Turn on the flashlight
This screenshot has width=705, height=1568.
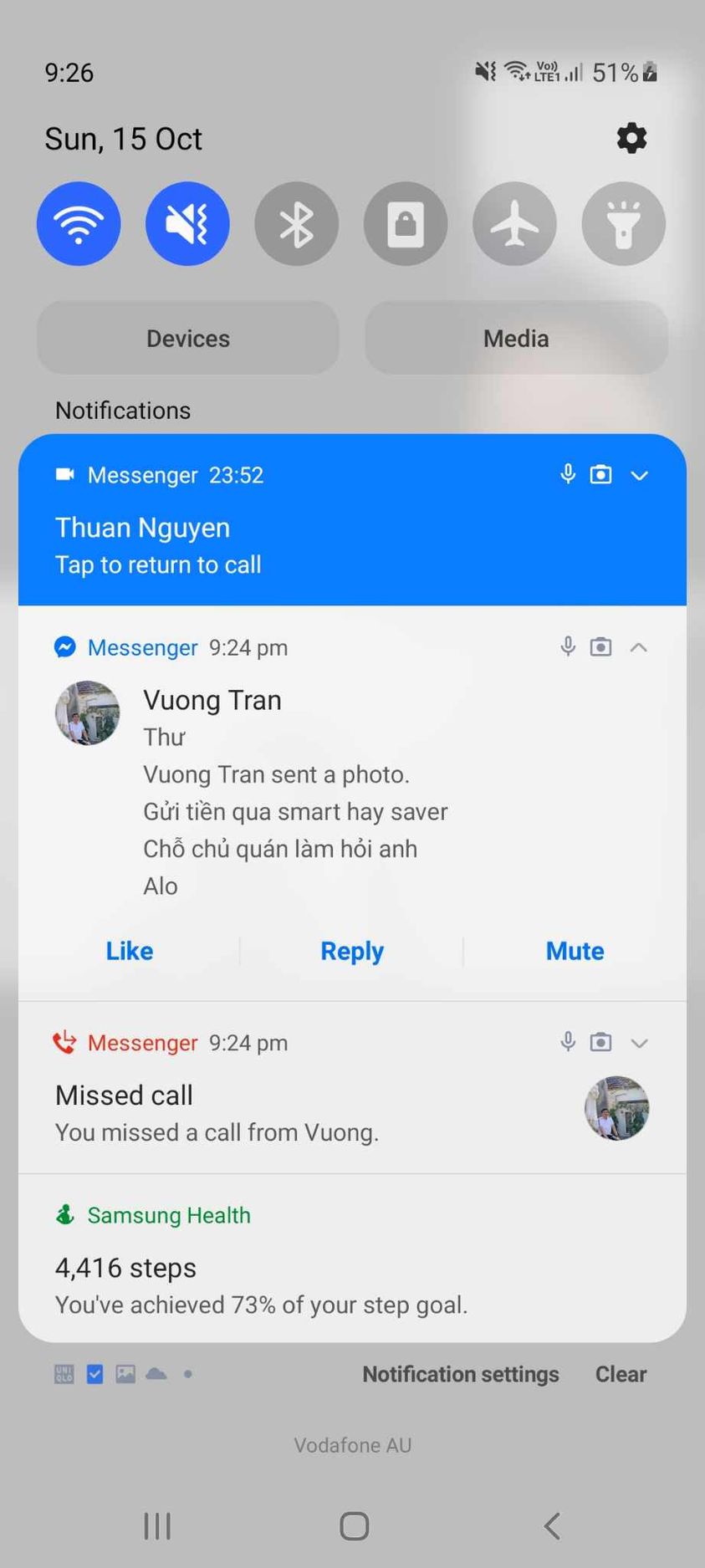coord(623,224)
